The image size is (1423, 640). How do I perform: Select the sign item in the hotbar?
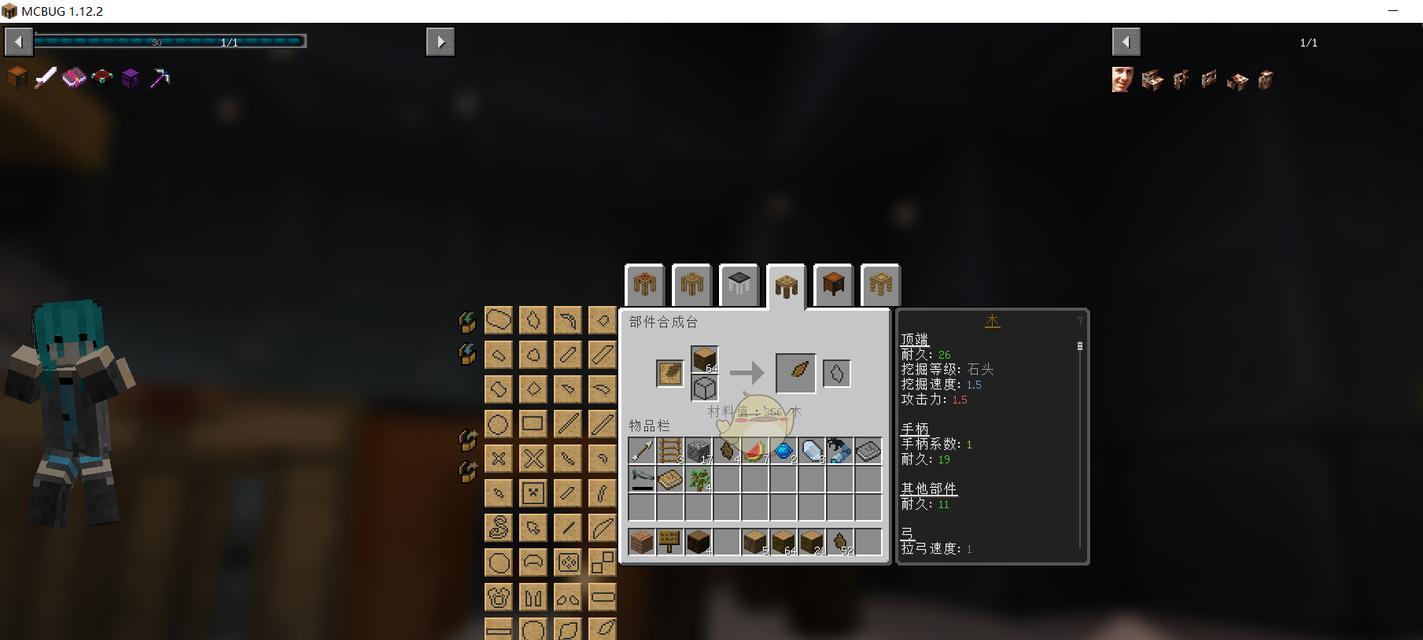[x=670, y=542]
